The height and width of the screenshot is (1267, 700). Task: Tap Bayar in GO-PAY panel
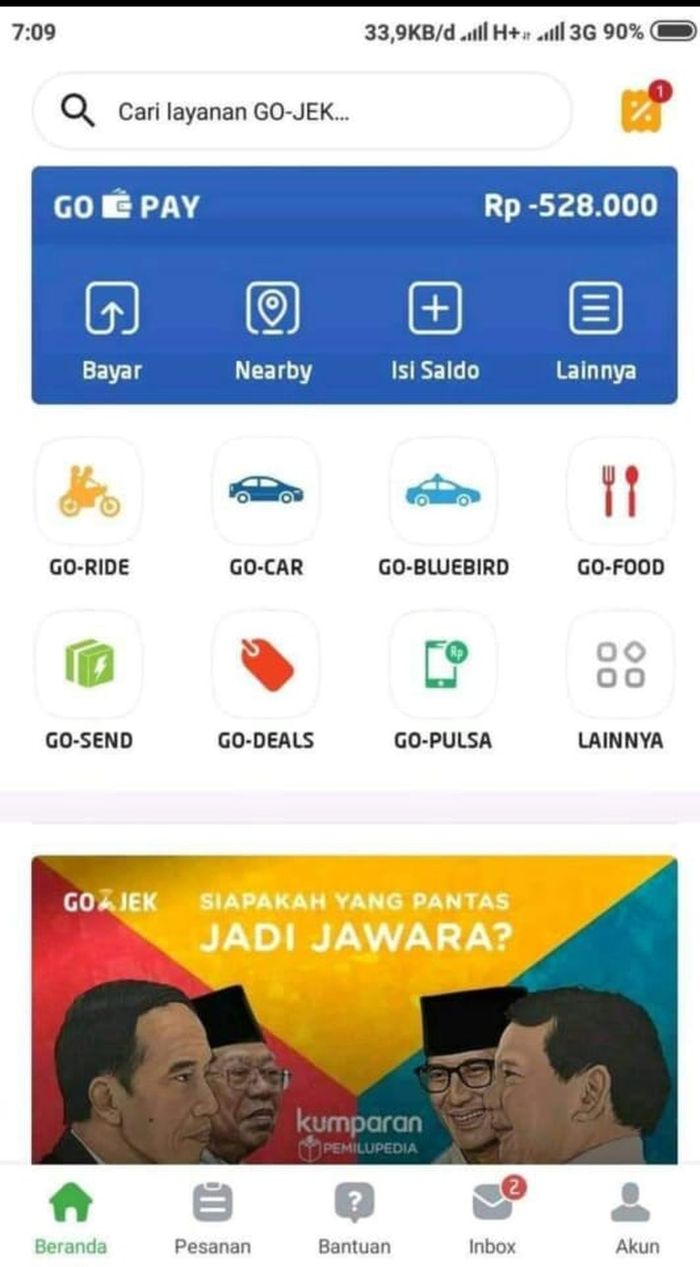coord(111,332)
